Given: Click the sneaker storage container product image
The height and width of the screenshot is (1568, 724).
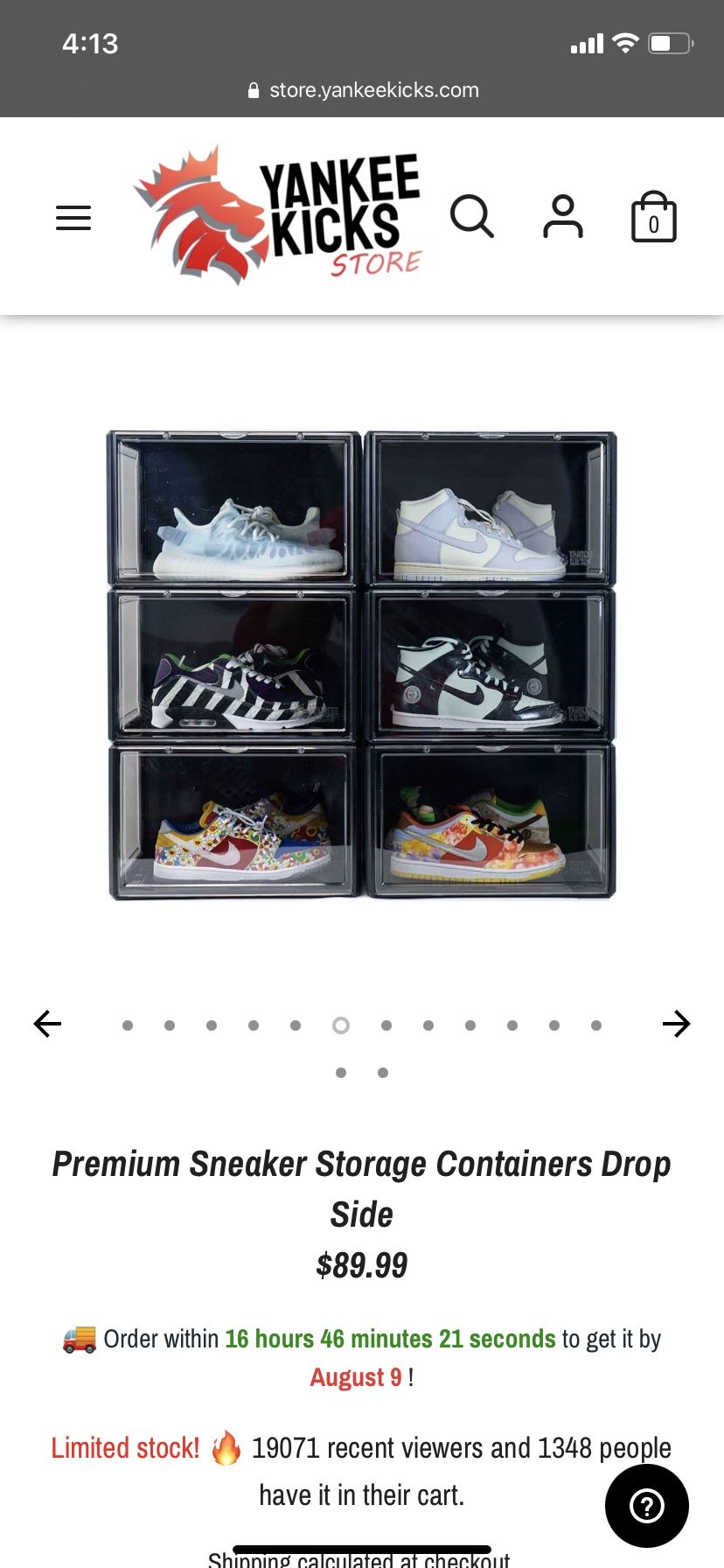Looking at the screenshot, I should pyautogui.click(x=361, y=662).
